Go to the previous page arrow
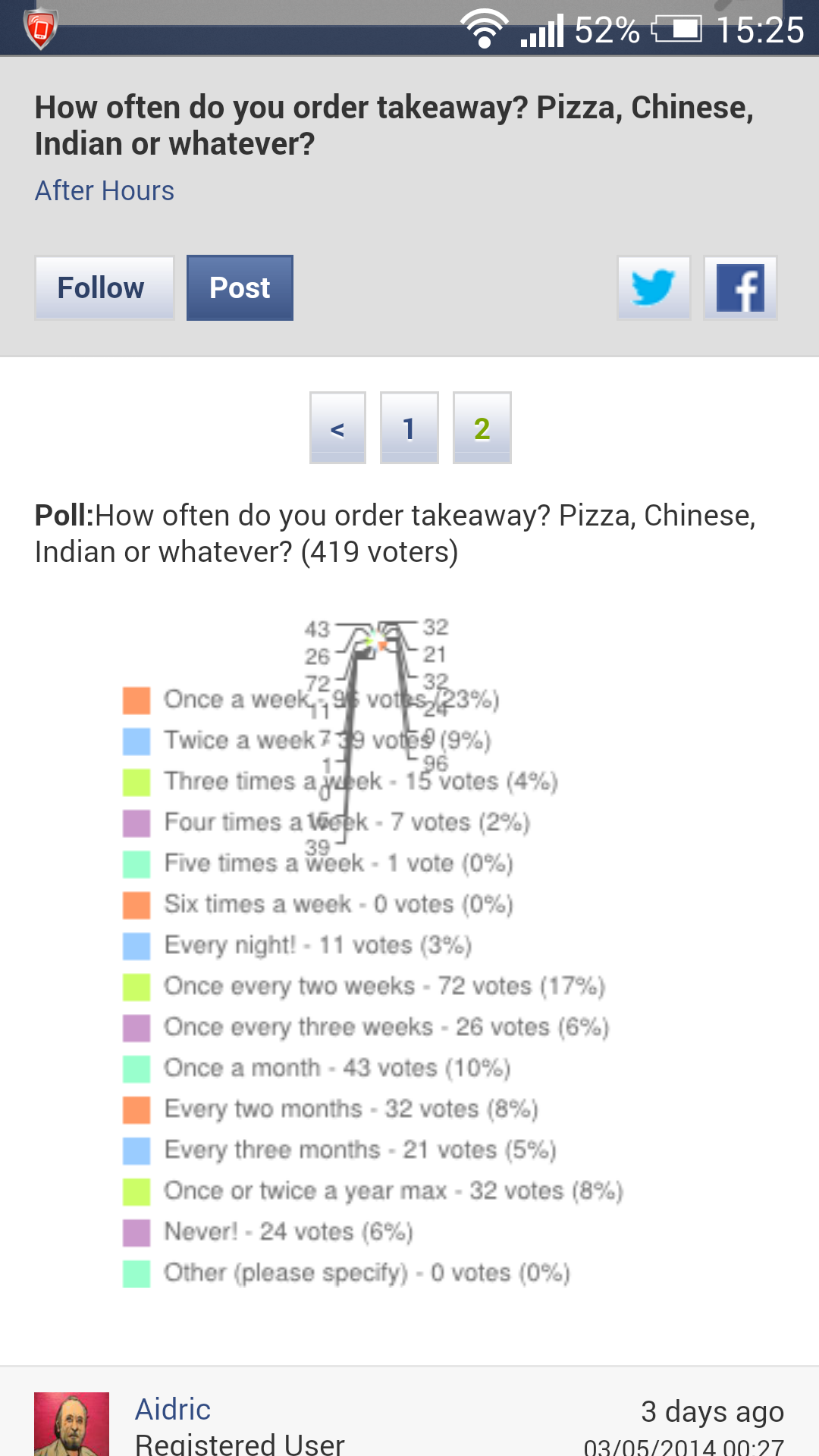Viewport: 819px width, 1456px height. click(x=337, y=428)
